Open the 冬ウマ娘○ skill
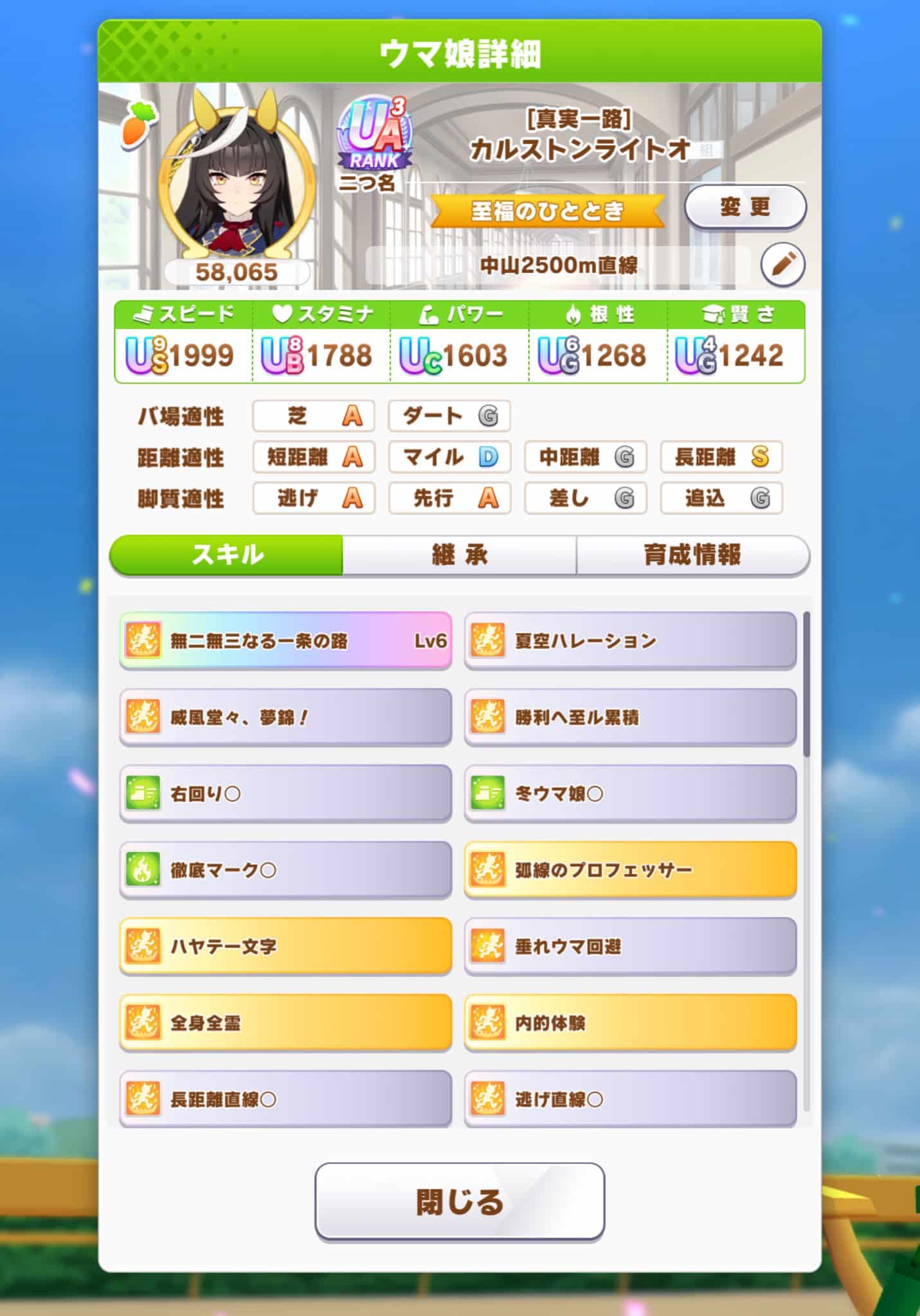The image size is (920, 1316). coord(630,794)
